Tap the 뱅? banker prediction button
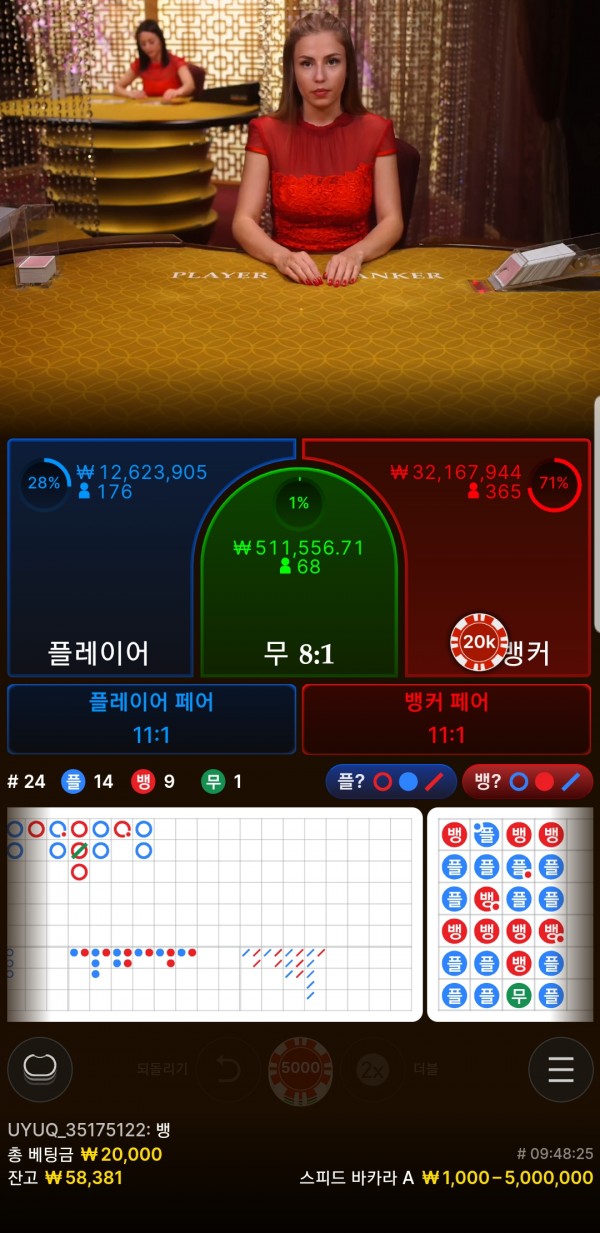Image resolution: width=600 pixels, height=1233 pixels. pos(527,781)
